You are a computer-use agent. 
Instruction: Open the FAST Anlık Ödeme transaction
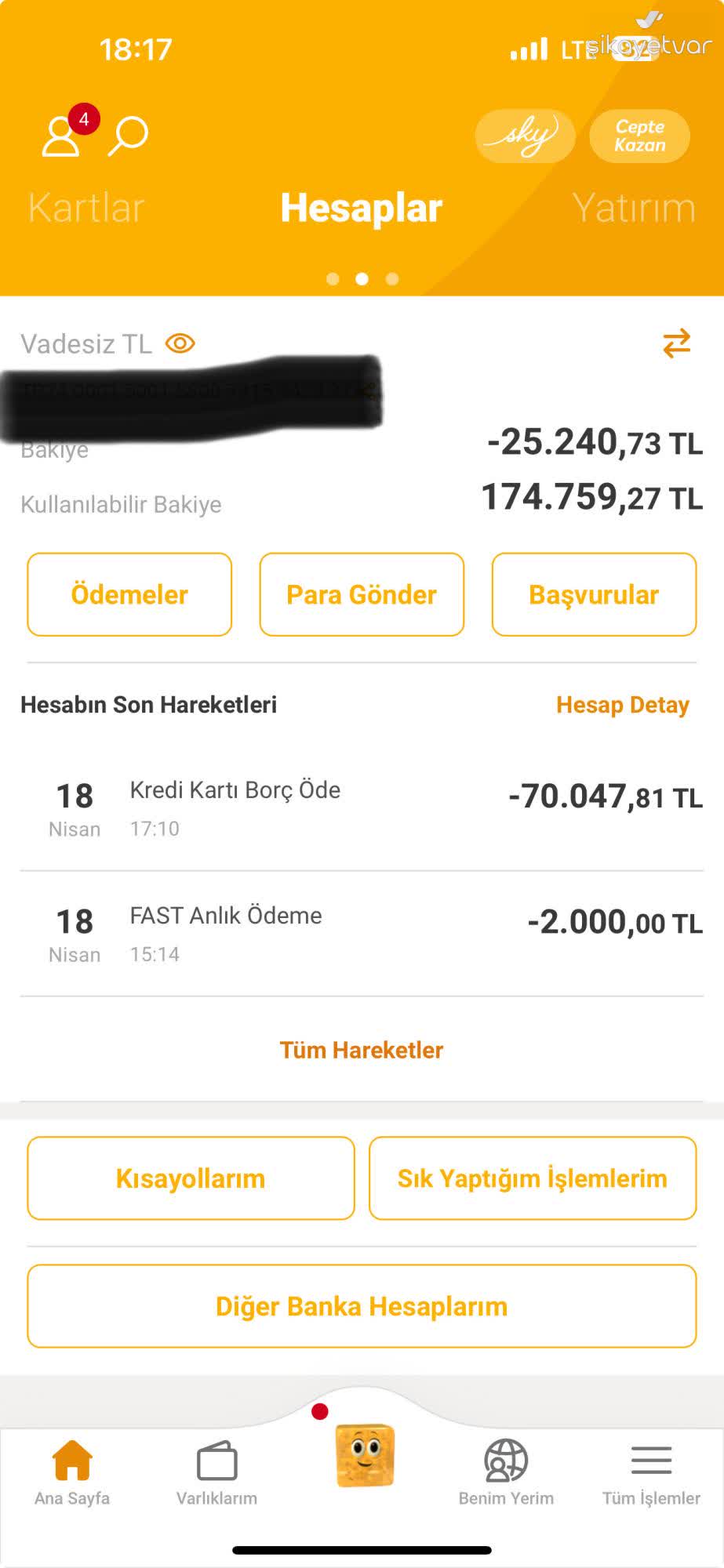click(362, 931)
